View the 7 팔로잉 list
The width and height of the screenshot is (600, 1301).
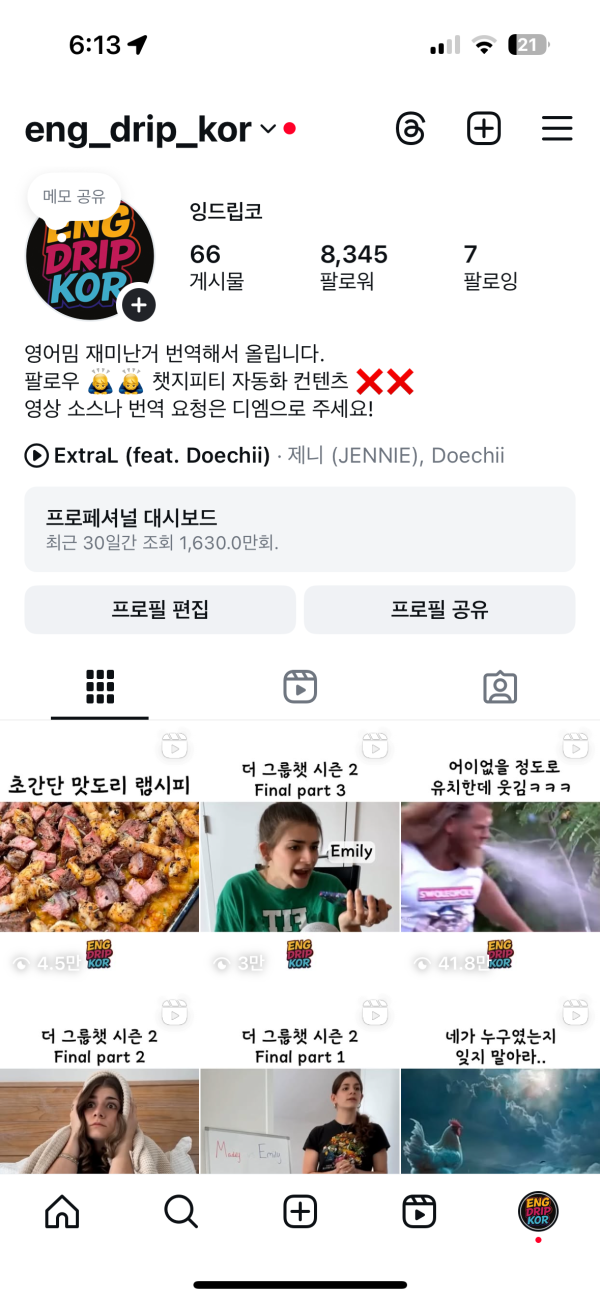click(490, 266)
